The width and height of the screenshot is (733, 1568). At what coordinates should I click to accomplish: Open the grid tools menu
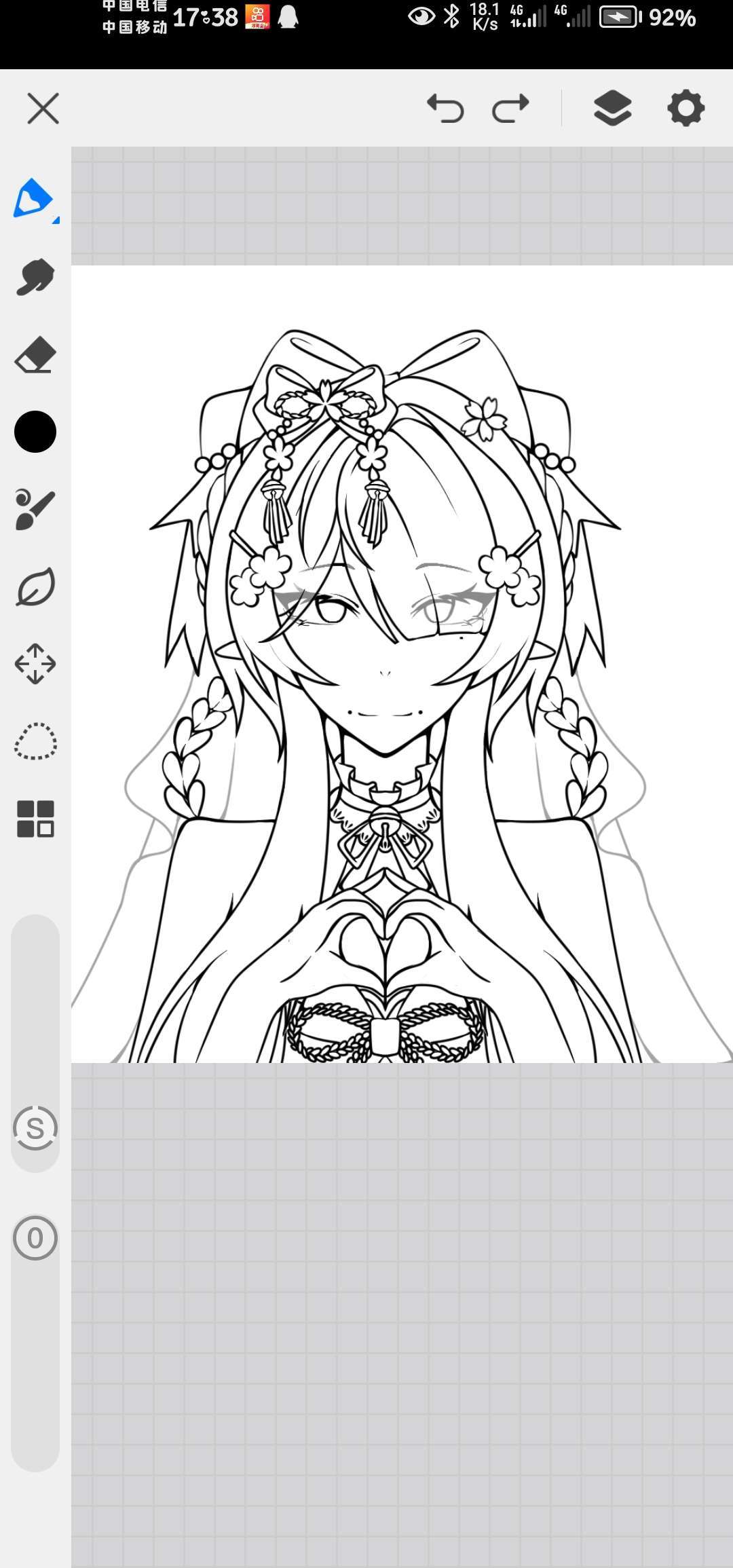point(35,819)
